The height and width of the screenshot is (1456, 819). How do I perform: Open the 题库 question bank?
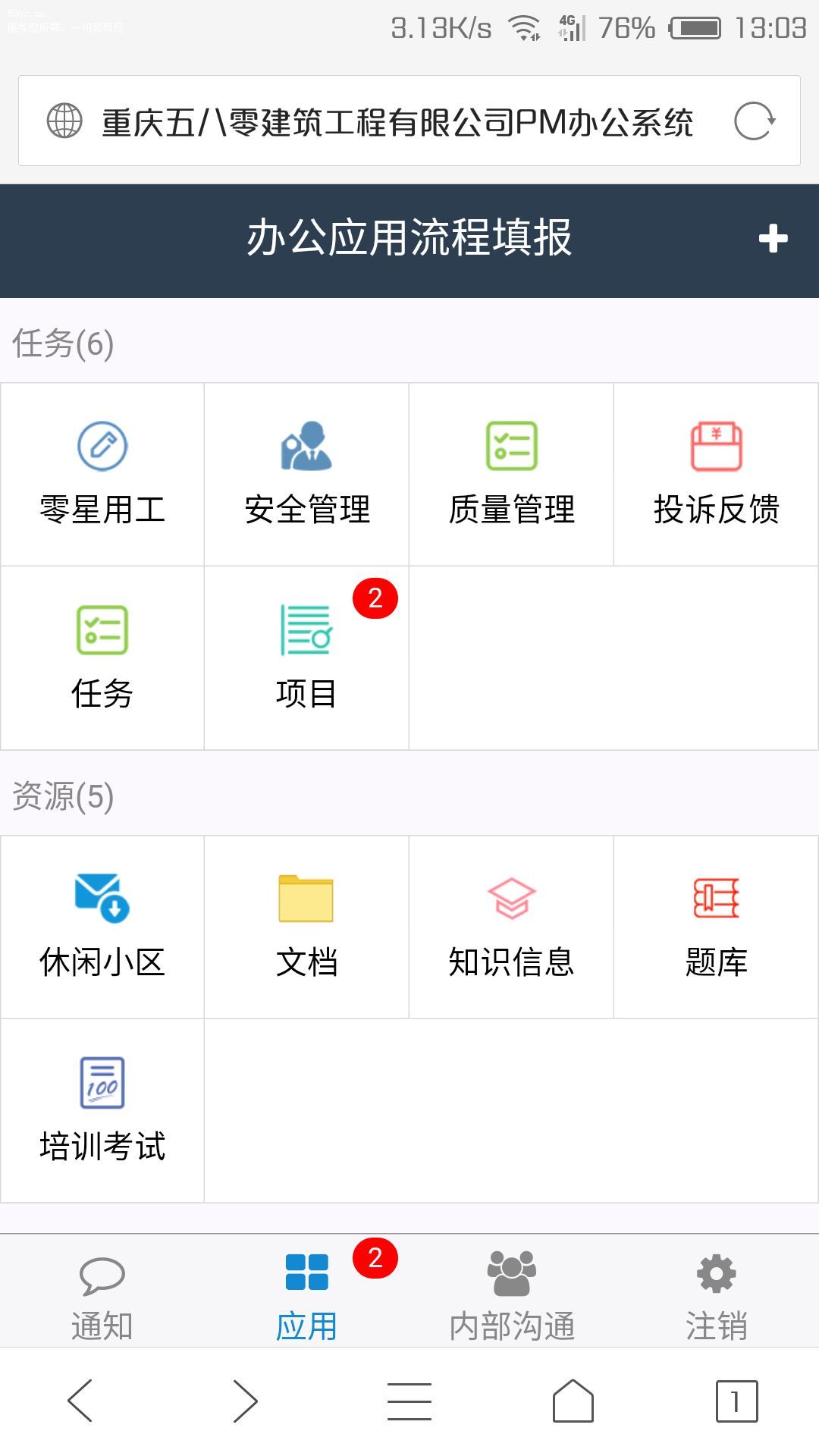[716, 927]
